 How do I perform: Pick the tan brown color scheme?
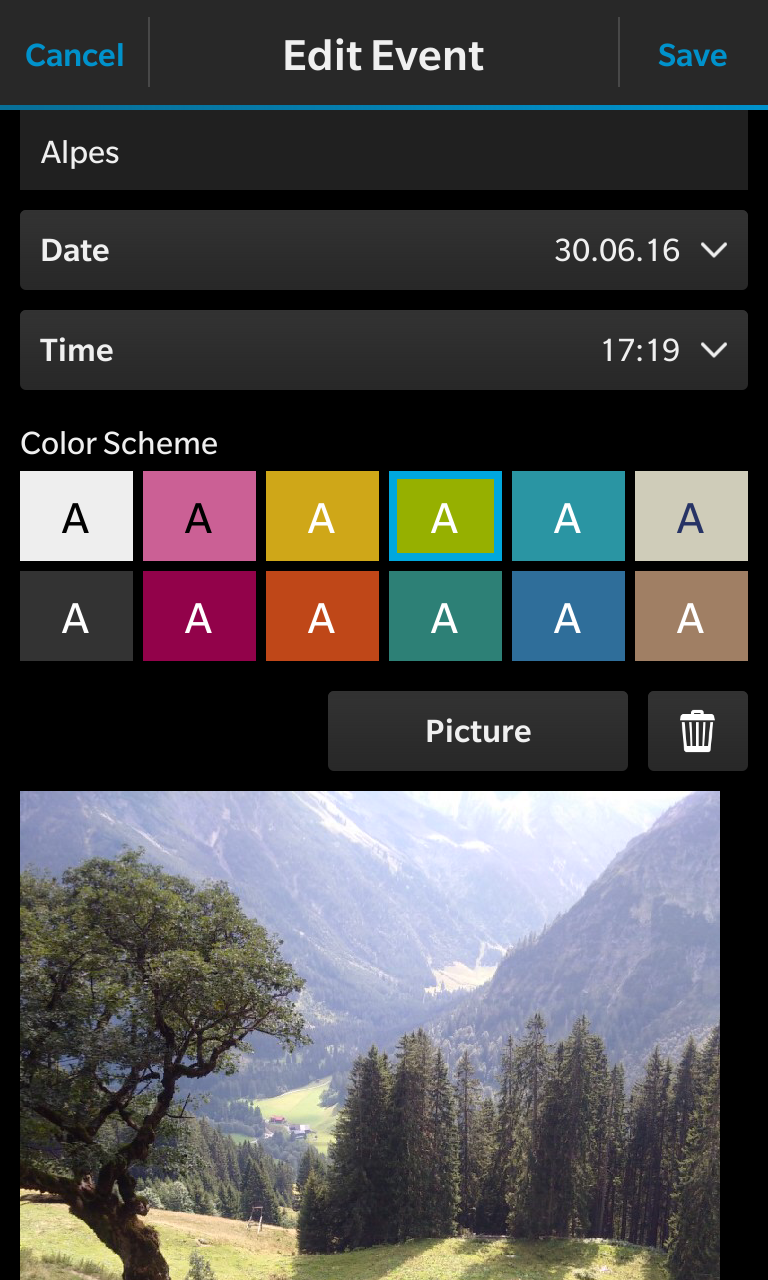(x=691, y=616)
